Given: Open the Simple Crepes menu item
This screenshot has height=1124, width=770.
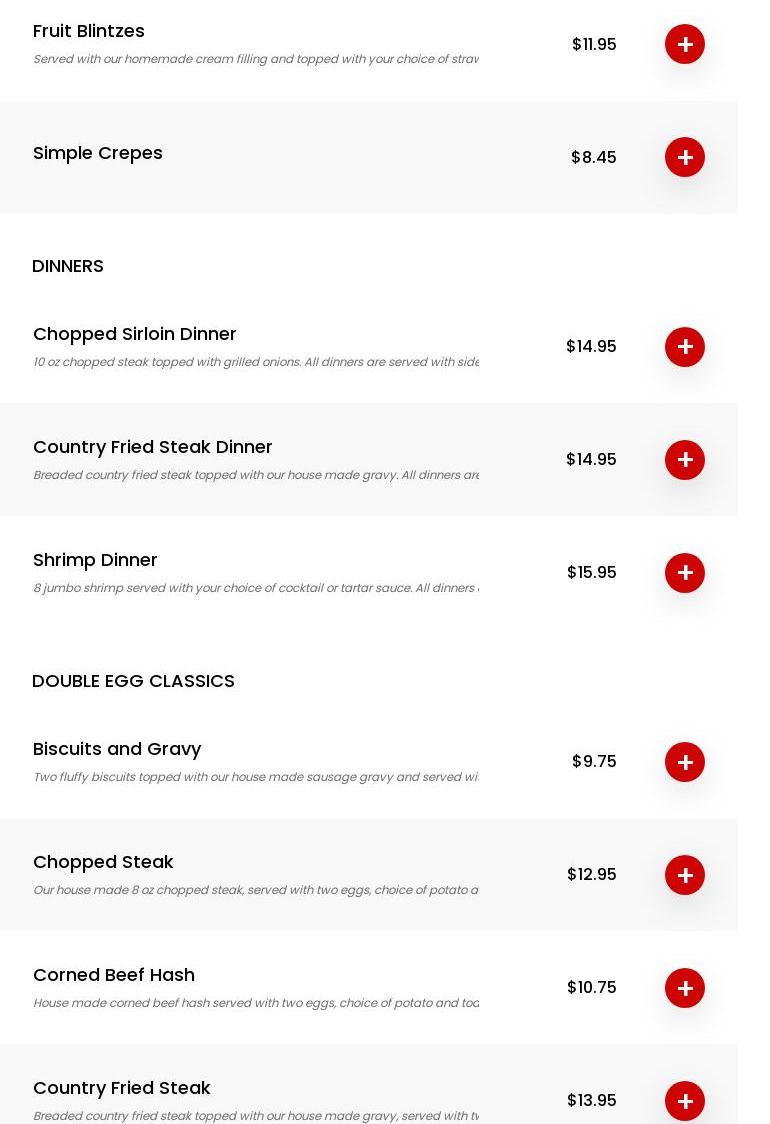Looking at the screenshot, I should coord(98,153).
